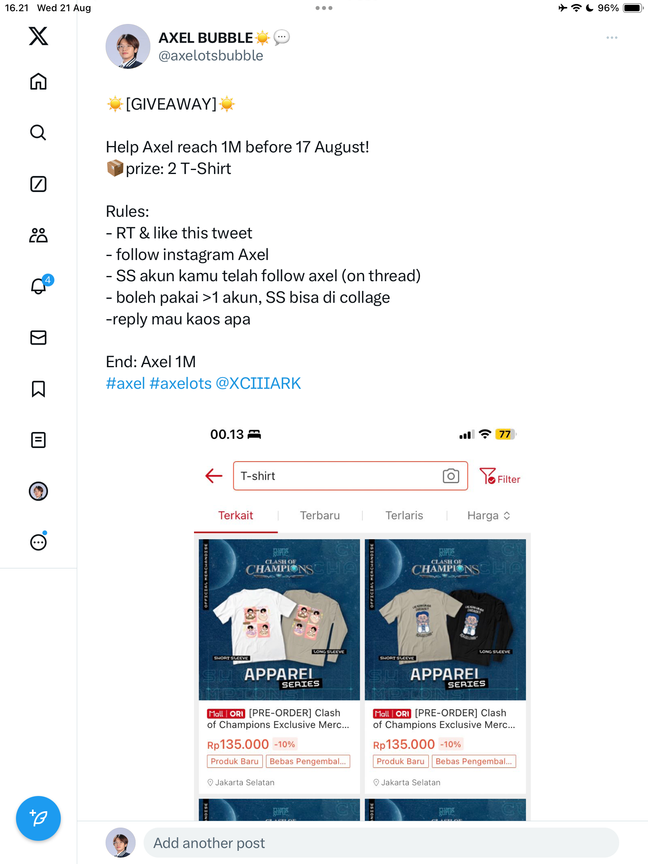Viewport: 648px width, 864px height.
Task: Open the tweet's overflow menu
Action: pos(612,38)
